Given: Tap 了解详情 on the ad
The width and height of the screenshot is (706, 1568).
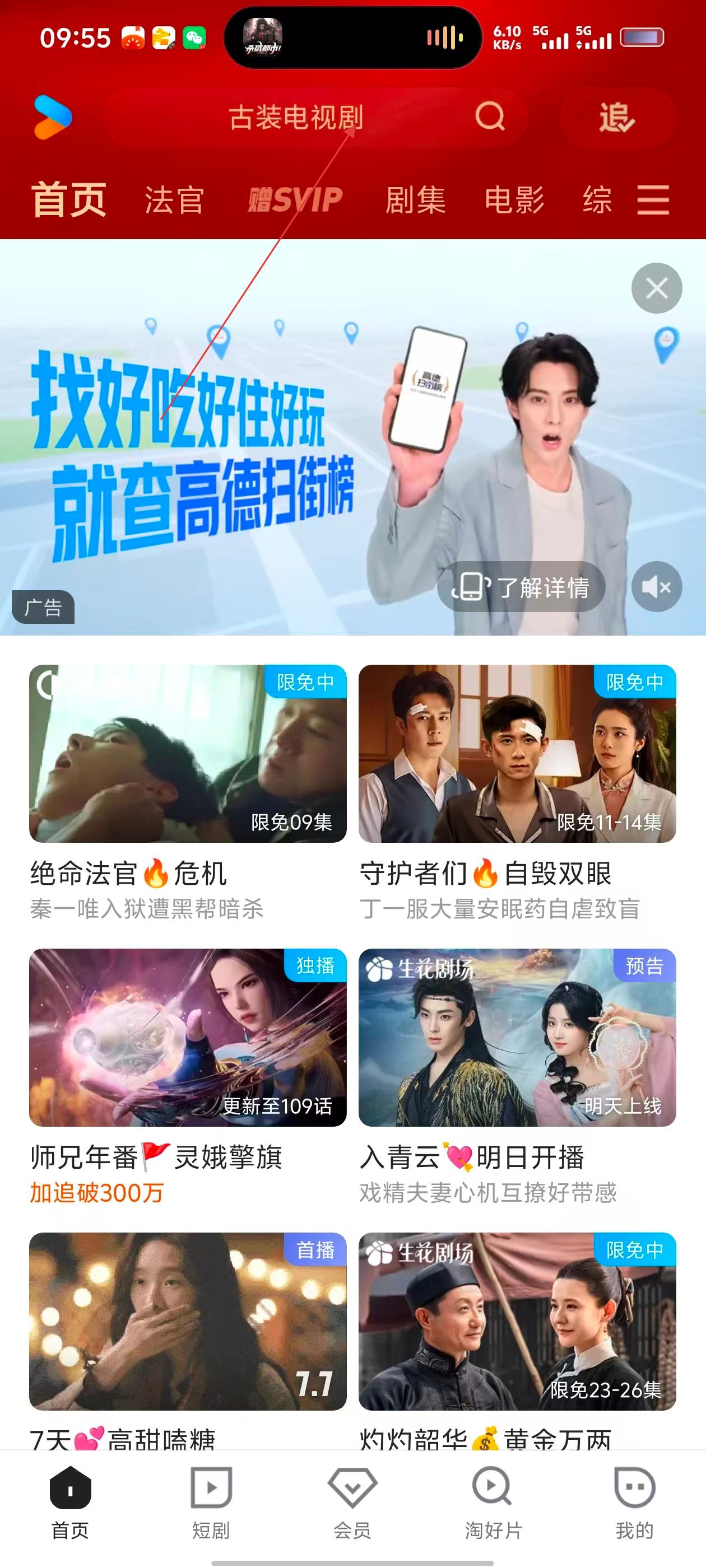Looking at the screenshot, I should click(x=522, y=587).
